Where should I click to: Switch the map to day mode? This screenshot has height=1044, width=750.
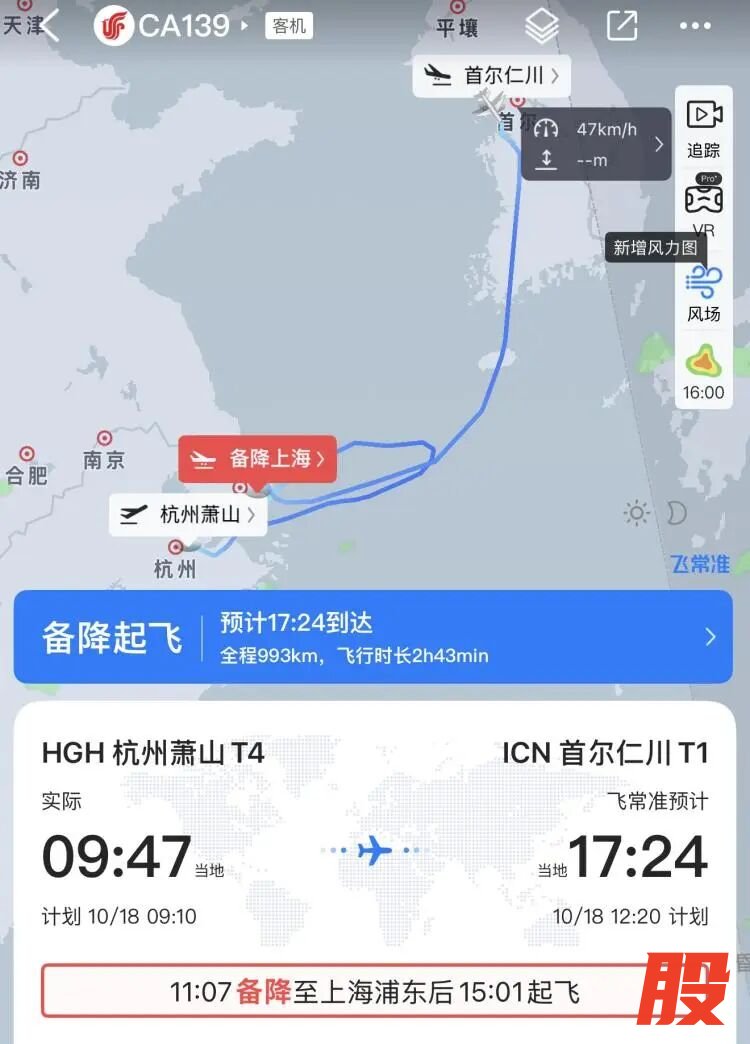click(636, 513)
